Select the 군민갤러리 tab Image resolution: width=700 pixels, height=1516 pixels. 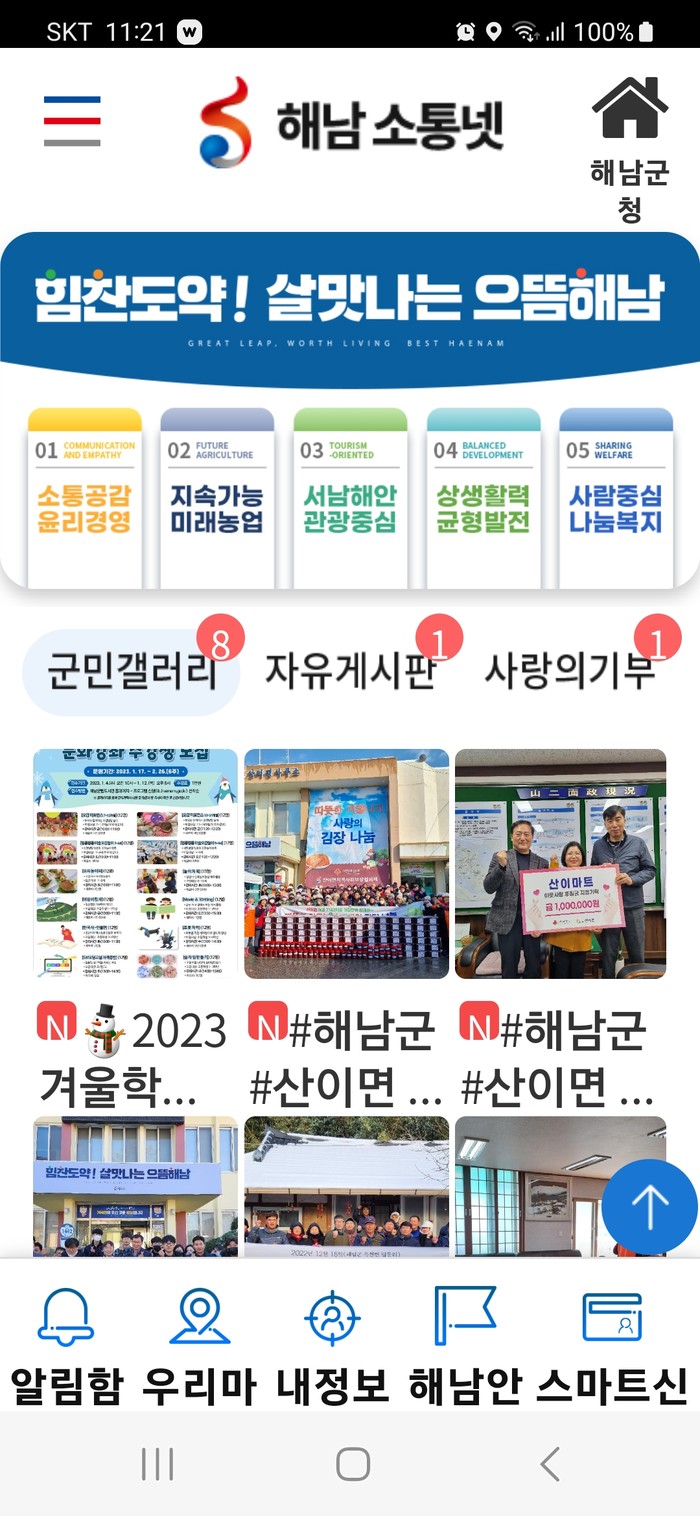[x=132, y=671]
